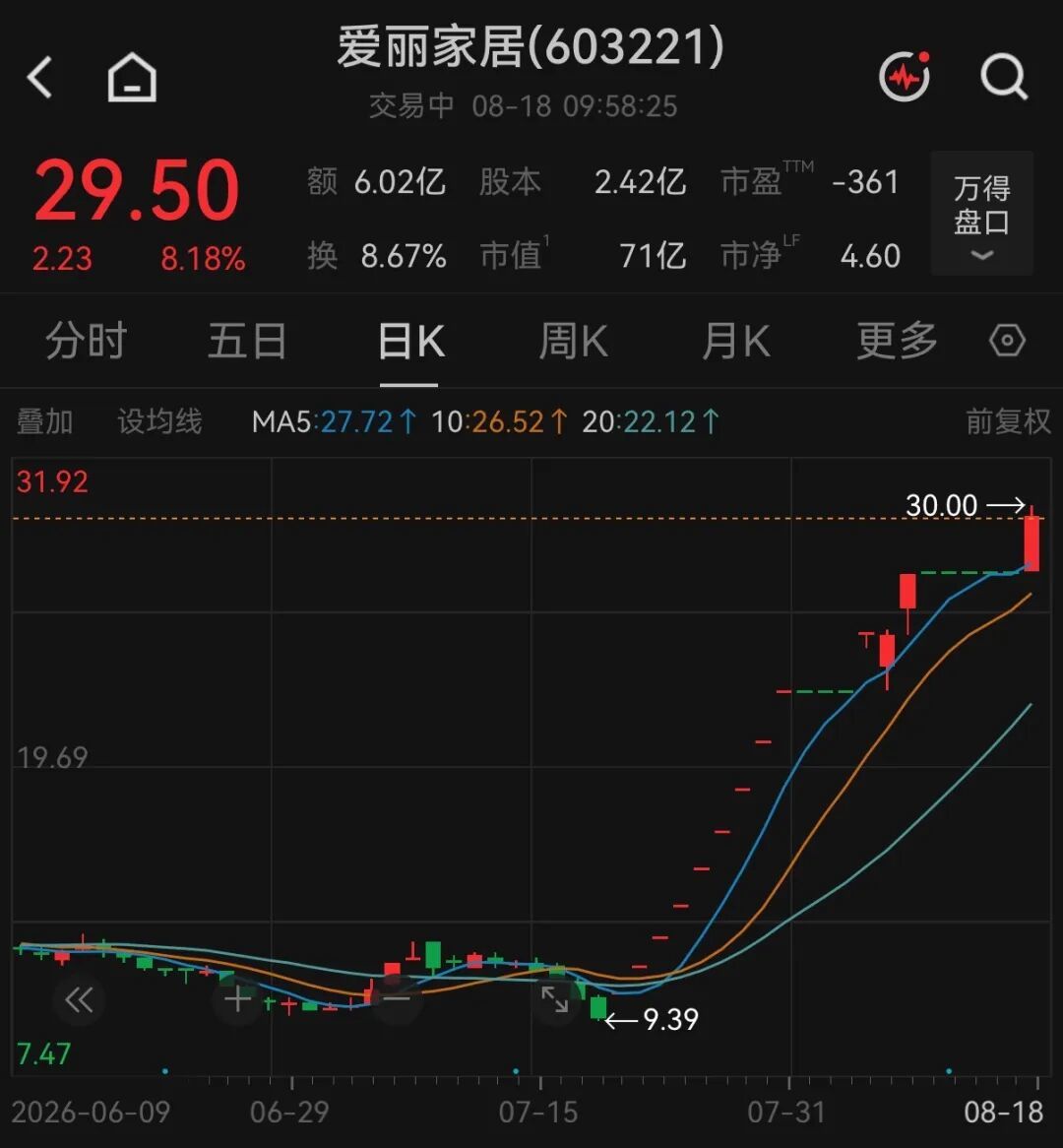Image resolution: width=1063 pixels, height=1148 pixels.
Task: Open chart settings hexagon icon
Action: pyautogui.click(x=1007, y=341)
